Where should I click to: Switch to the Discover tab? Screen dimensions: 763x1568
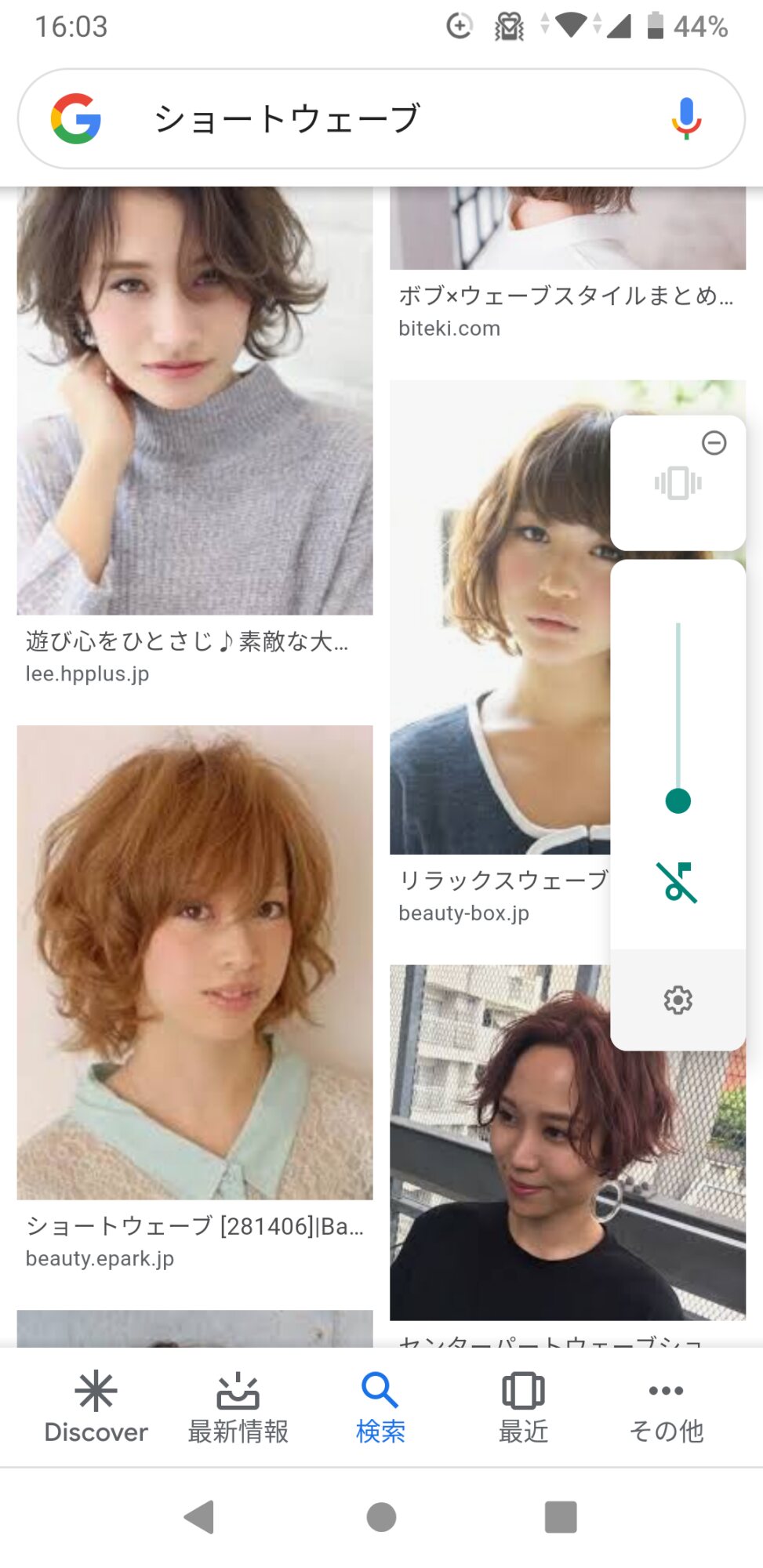(96, 1407)
